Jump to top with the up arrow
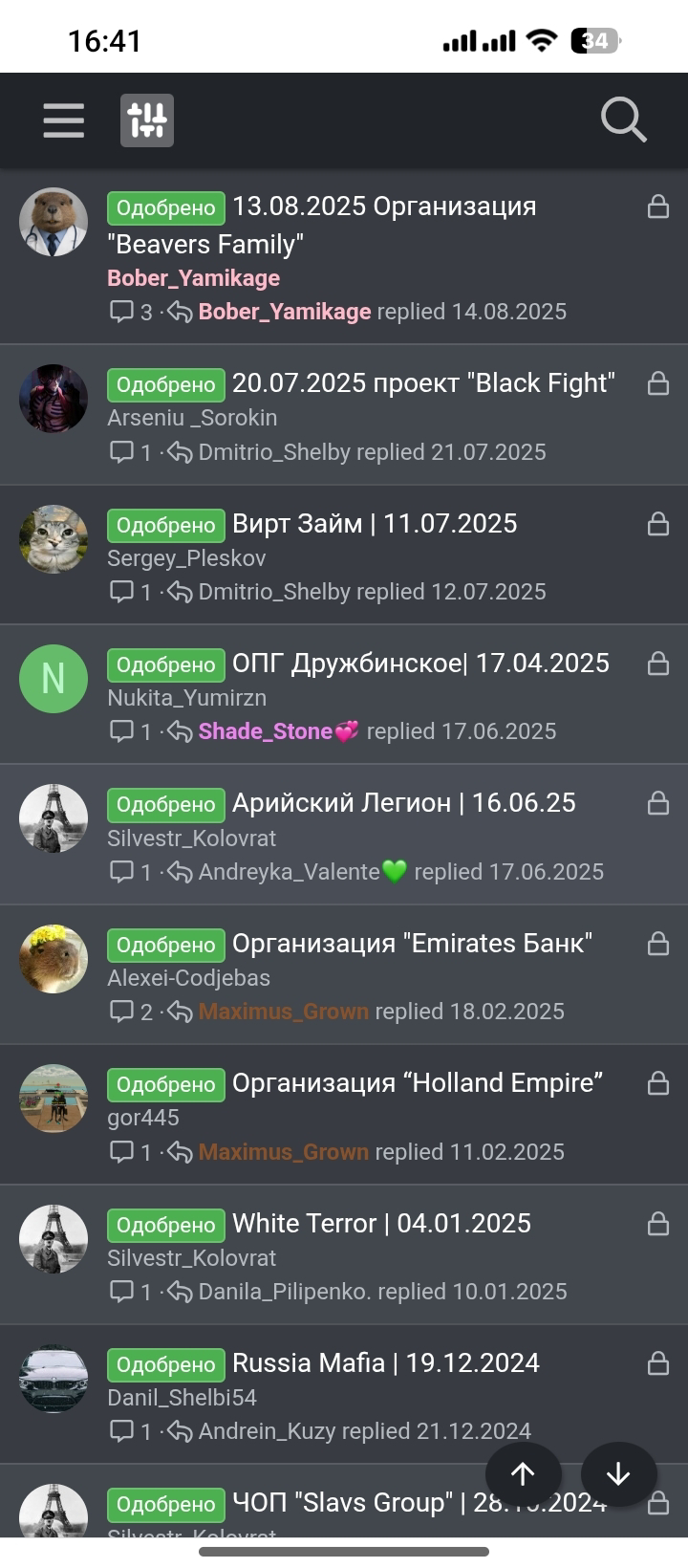The image size is (688, 1568). pyautogui.click(x=523, y=1473)
